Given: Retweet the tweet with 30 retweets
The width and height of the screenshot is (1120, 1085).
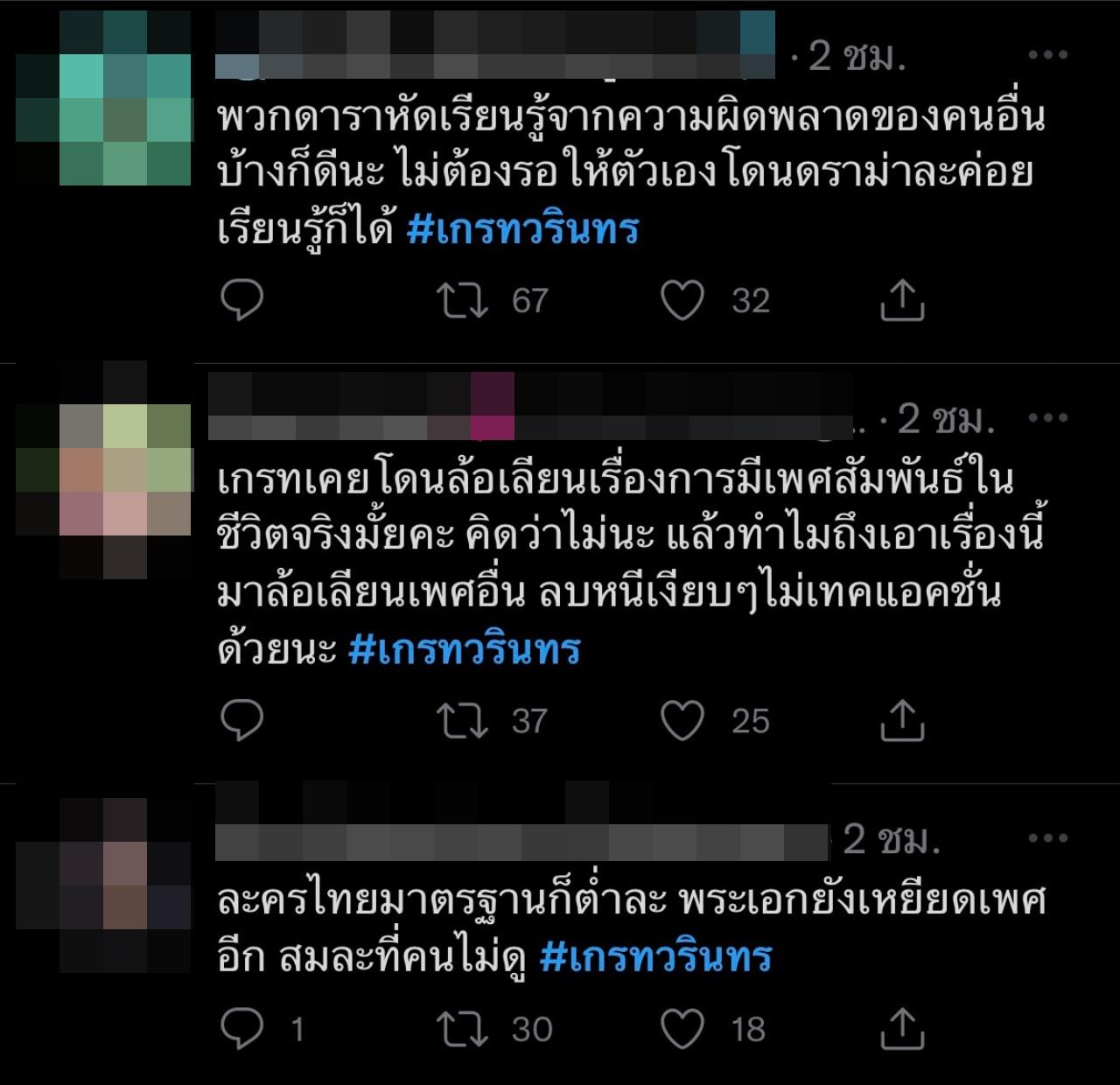Looking at the screenshot, I should [463, 1028].
